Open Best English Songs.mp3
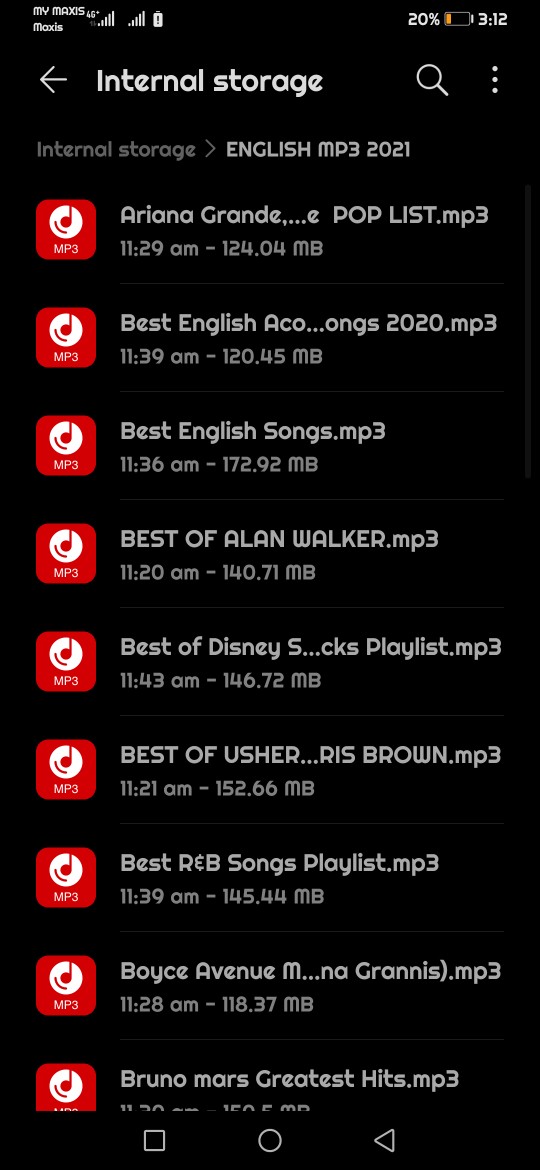540x1170 pixels. [x=270, y=445]
